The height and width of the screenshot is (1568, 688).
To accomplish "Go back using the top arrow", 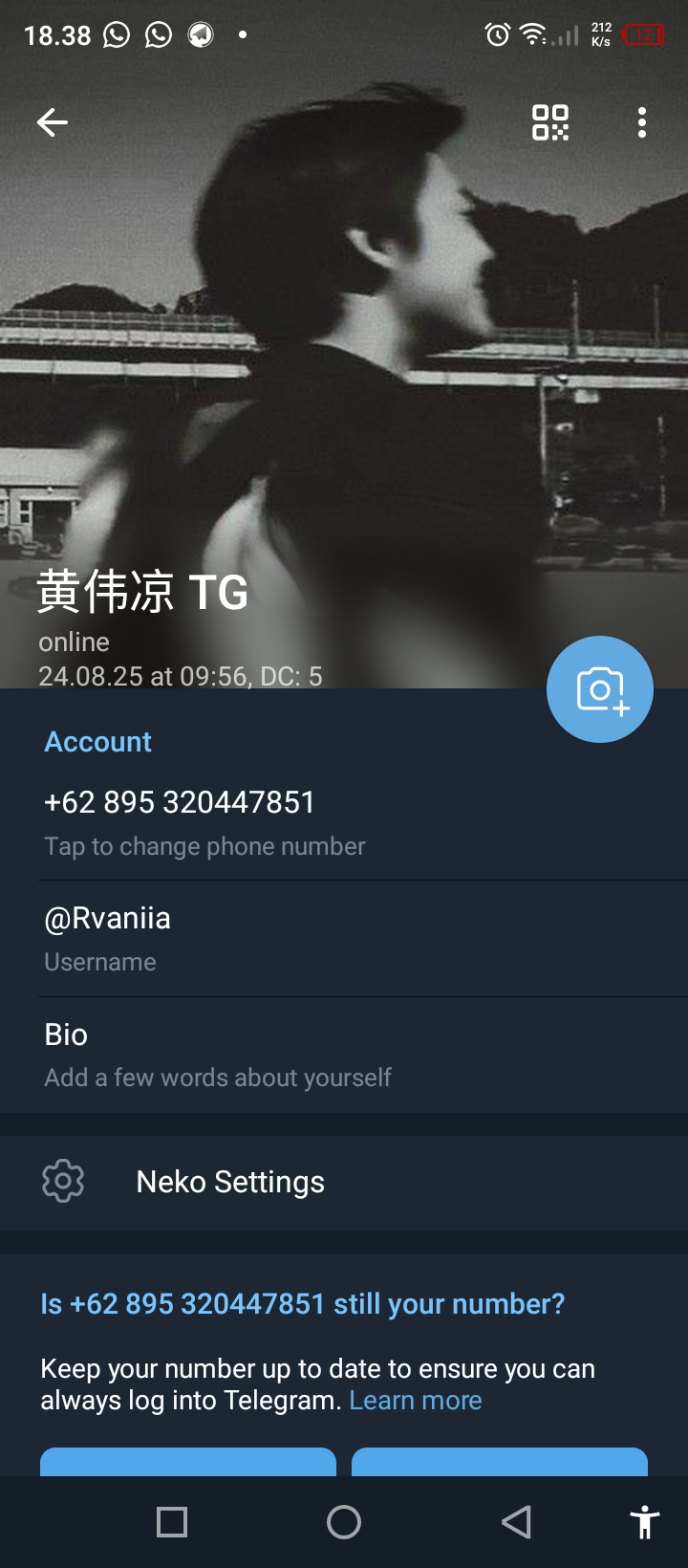I will point(53,122).
